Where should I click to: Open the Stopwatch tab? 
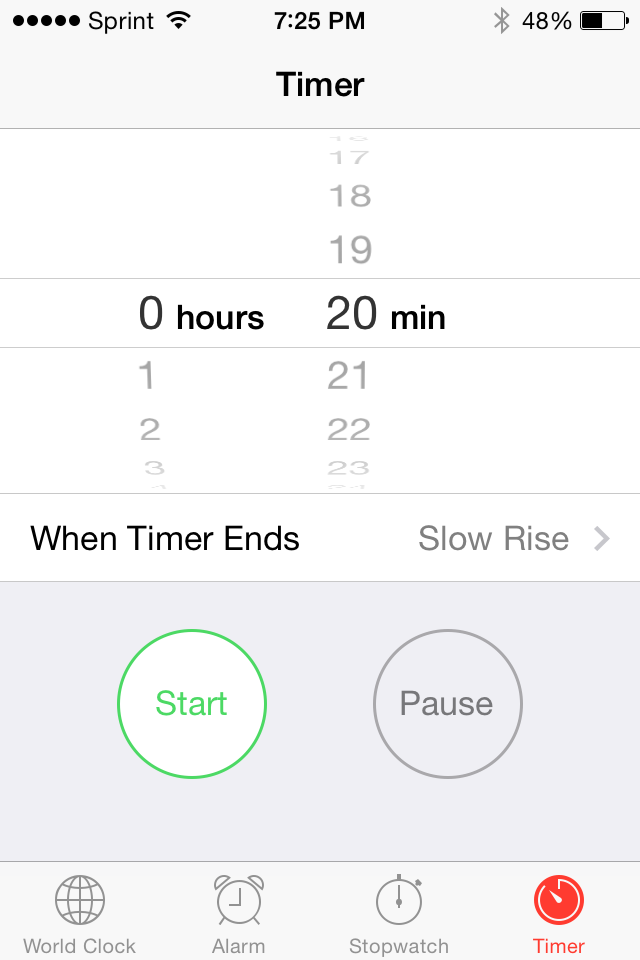[x=399, y=914]
